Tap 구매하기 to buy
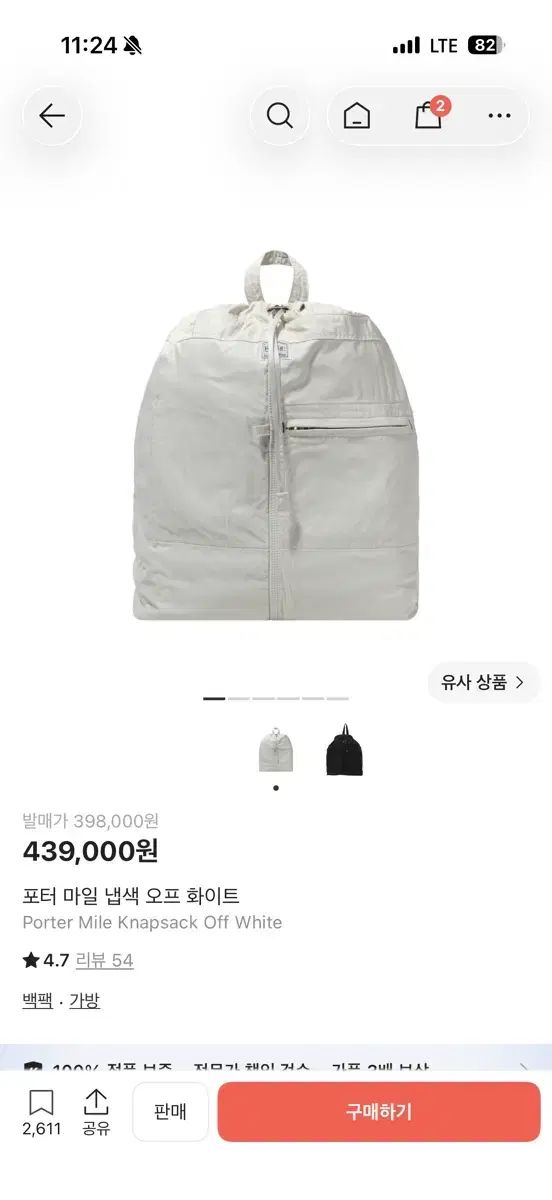The height and width of the screenshot is (1200, 552). [379, 1112]
